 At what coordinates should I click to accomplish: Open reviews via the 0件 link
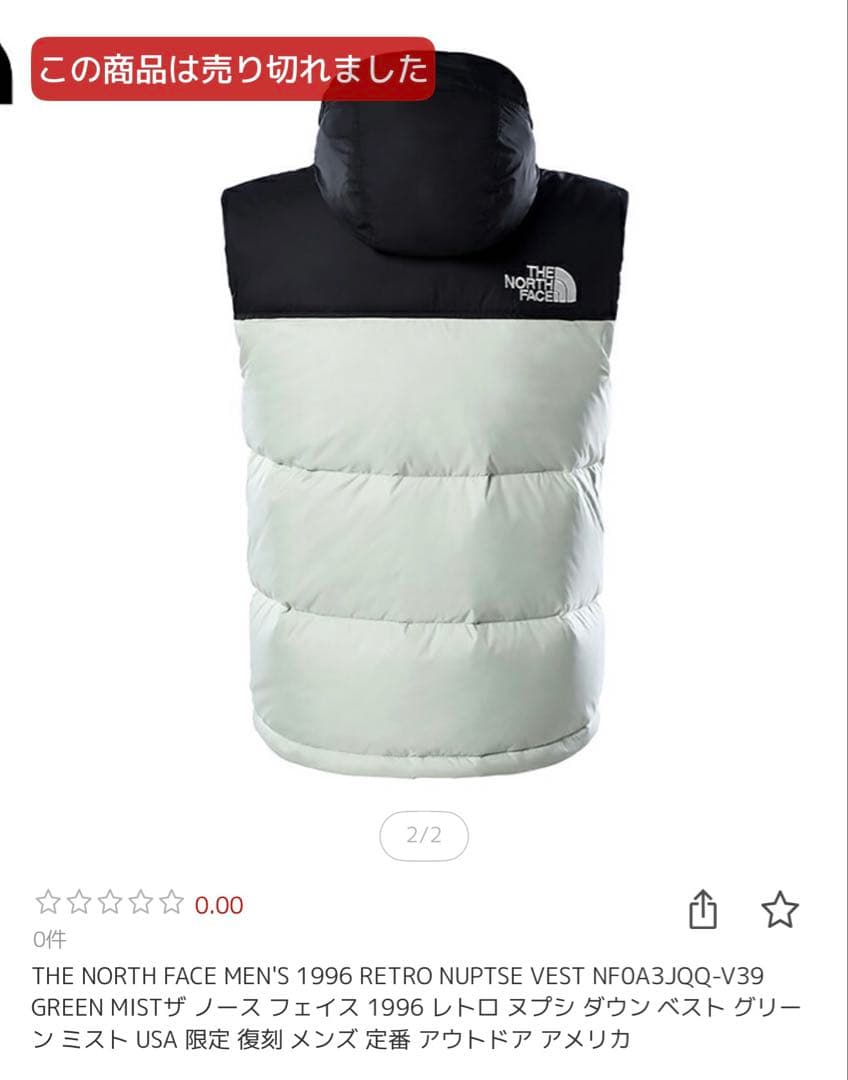[x=45, y=942]
